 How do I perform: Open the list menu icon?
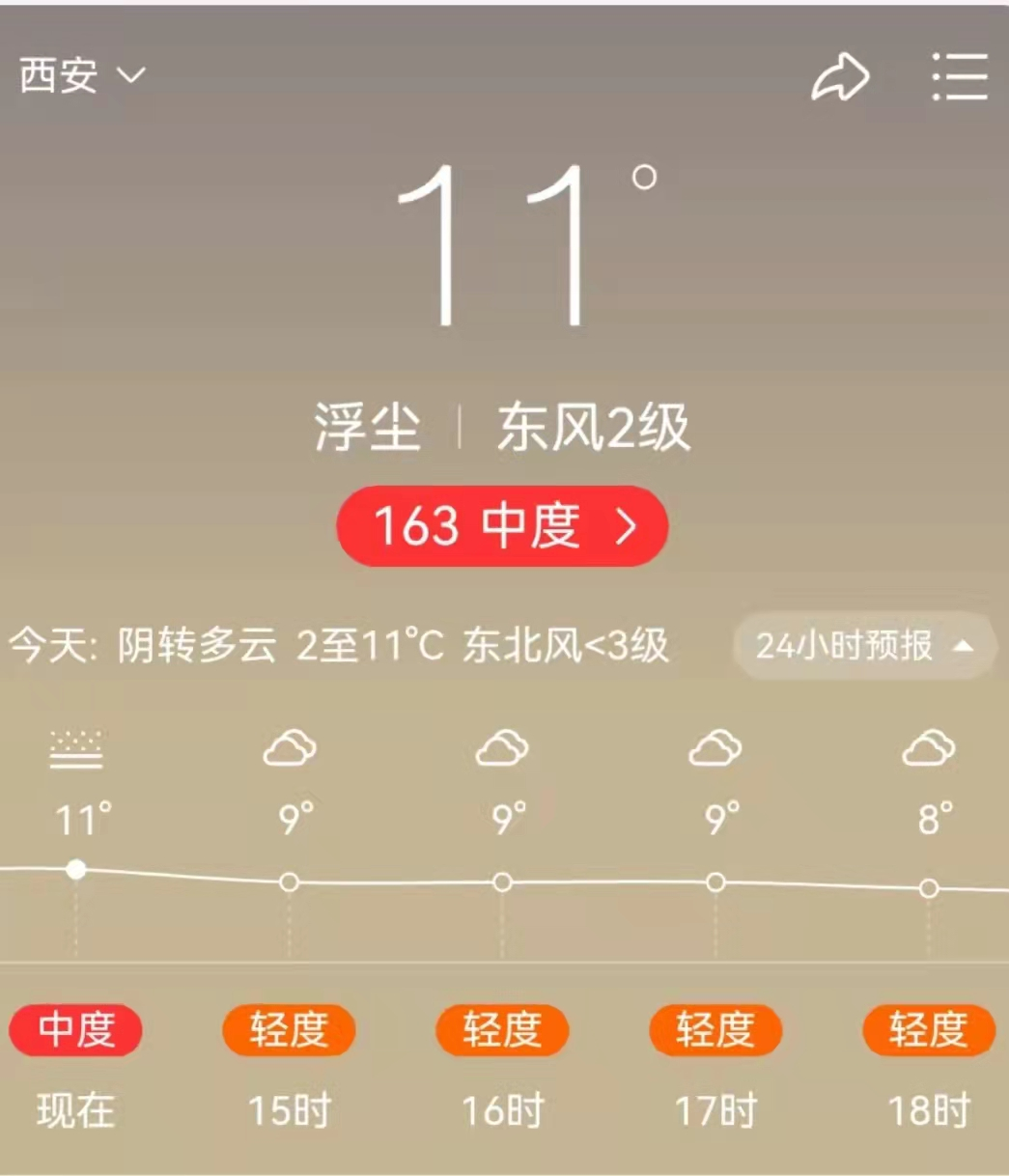pyautogui.click(x=959, y=77)
